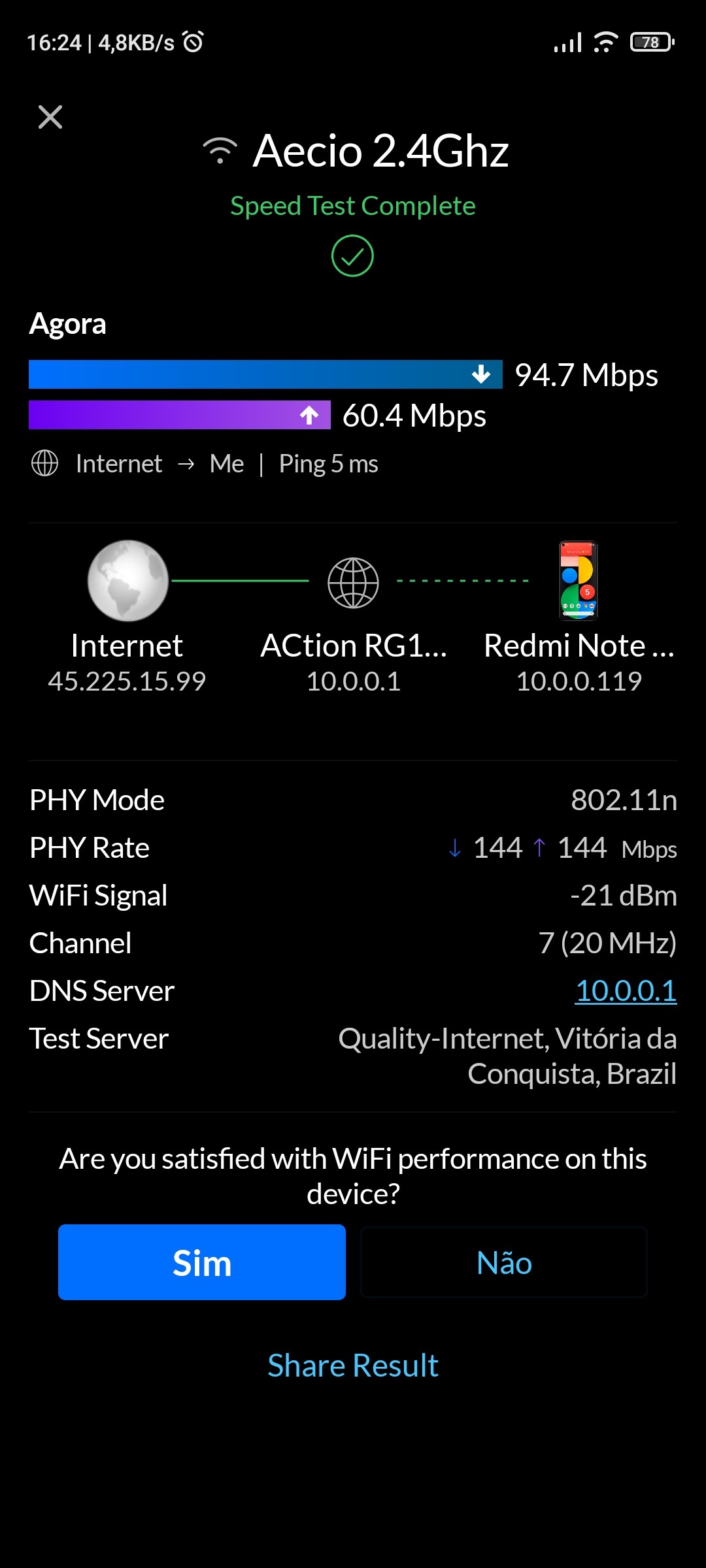Share the speed test result
The height and width of the screenshot is (1568, 706).
tap(353, 1365)
